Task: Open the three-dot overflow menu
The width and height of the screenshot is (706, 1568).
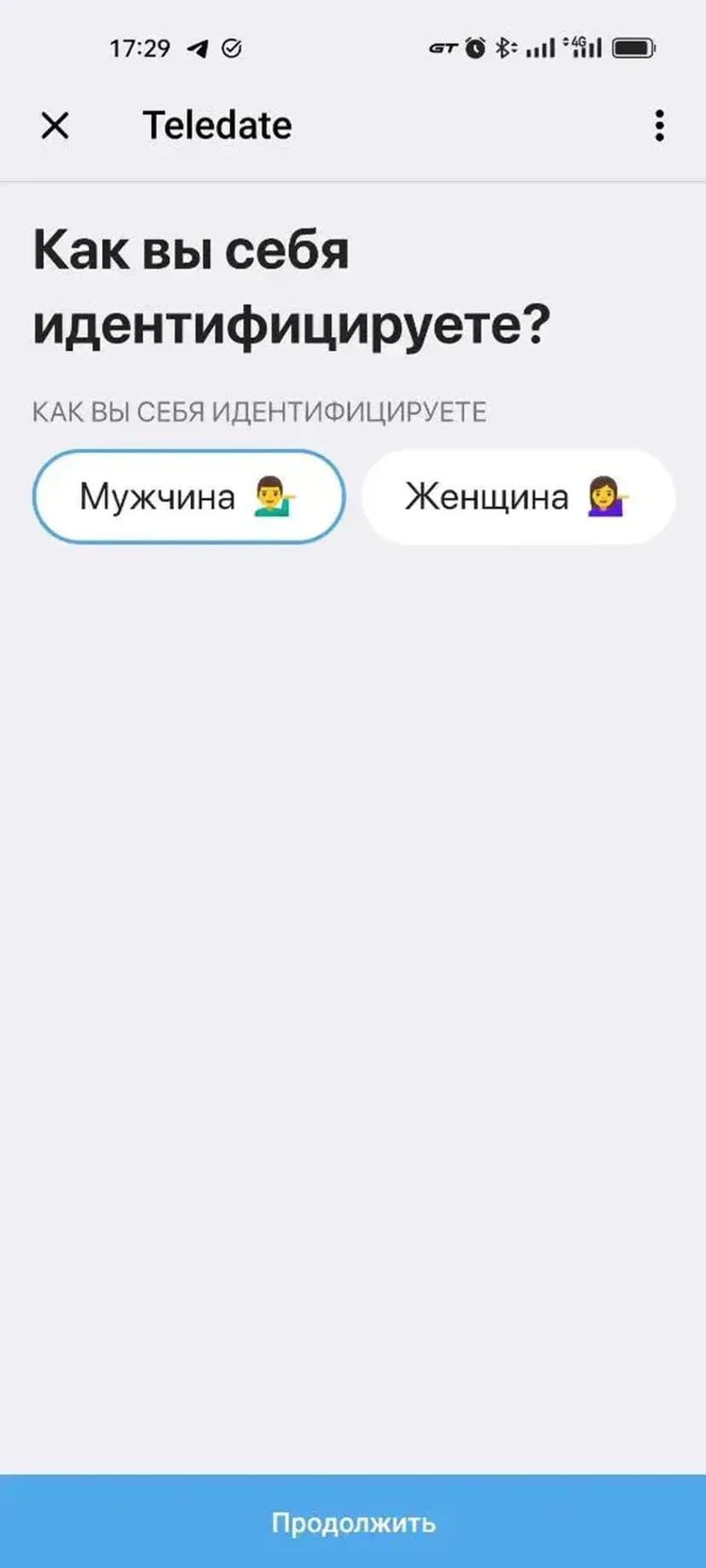Action: click(x=659, y=126)
